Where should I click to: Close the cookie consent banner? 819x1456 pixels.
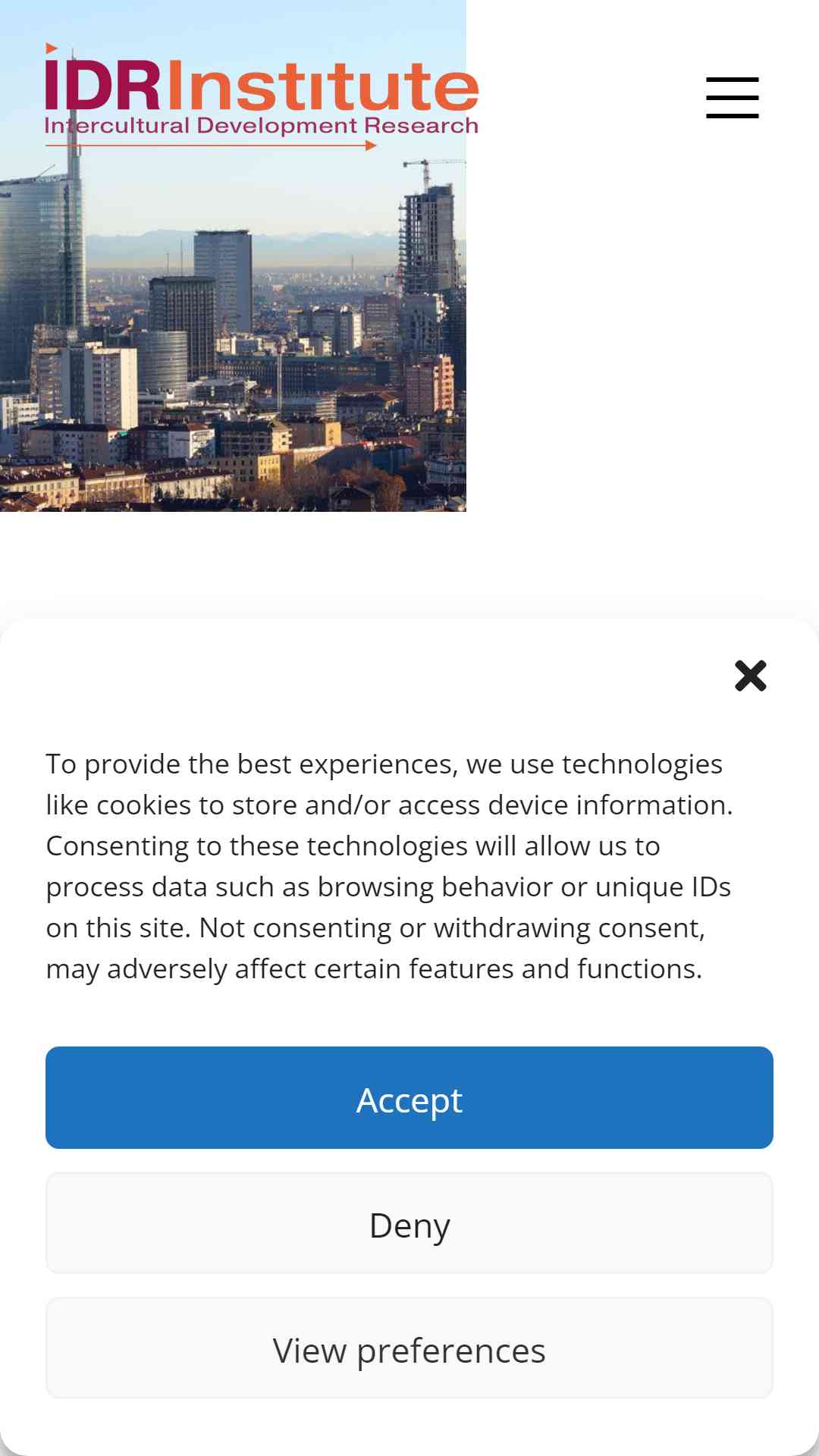[751, 676]
